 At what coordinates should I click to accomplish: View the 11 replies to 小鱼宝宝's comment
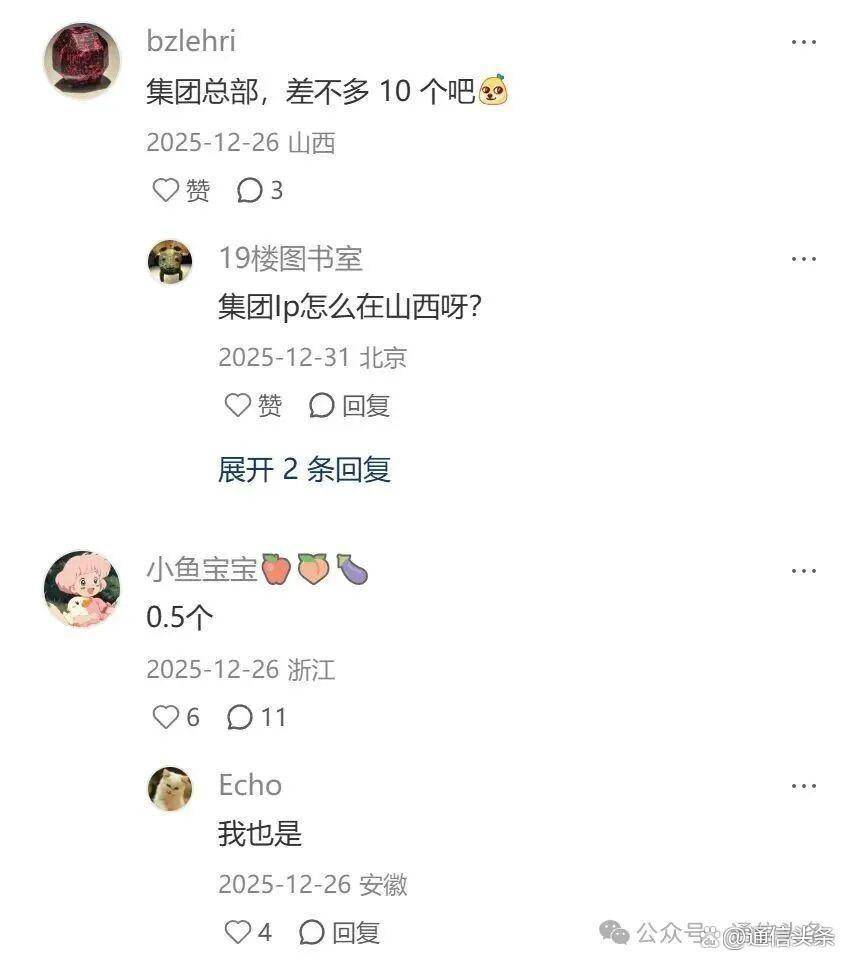click(256, 717)
